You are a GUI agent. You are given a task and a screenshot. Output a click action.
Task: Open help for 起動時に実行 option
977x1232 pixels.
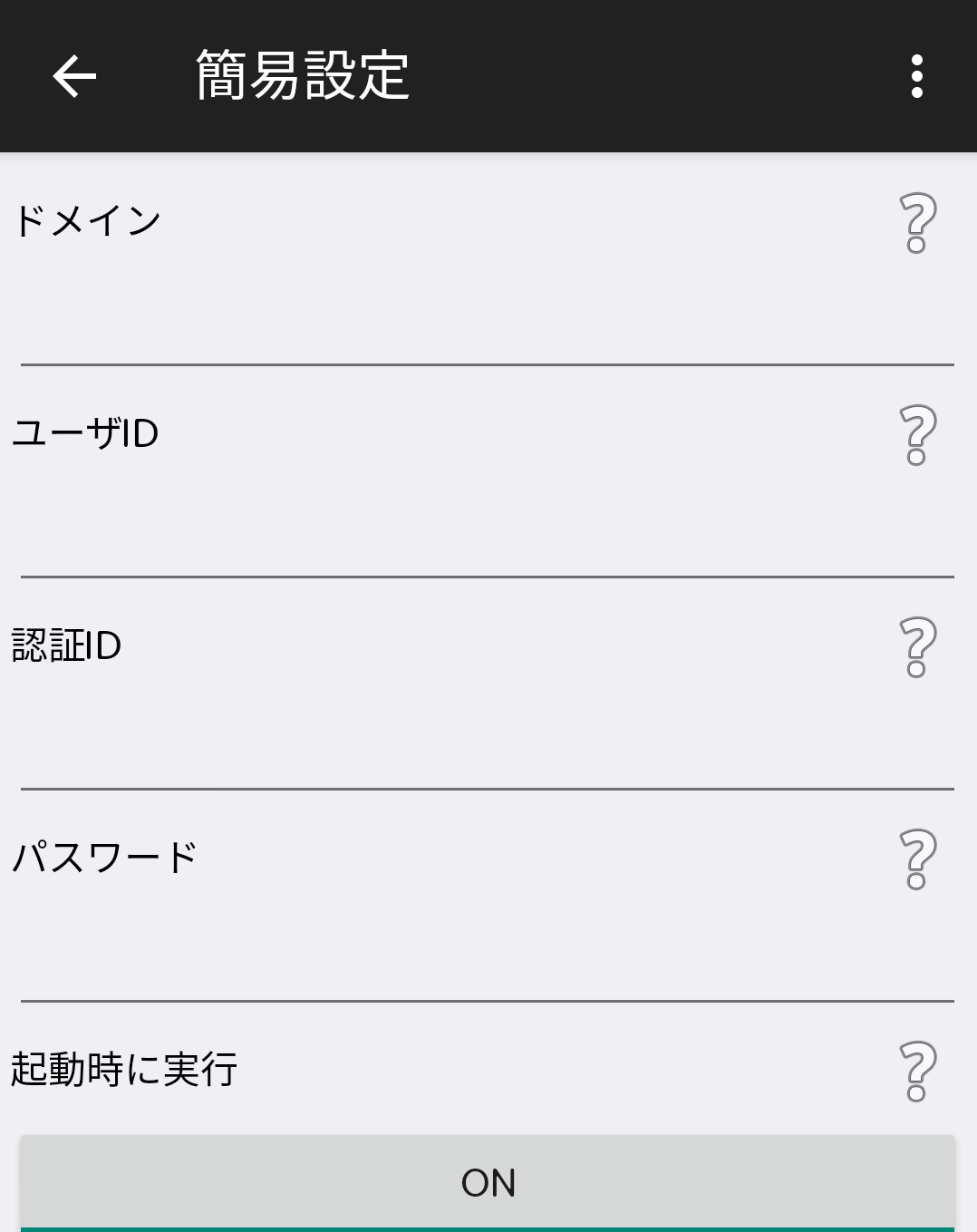pos(918,1072)
